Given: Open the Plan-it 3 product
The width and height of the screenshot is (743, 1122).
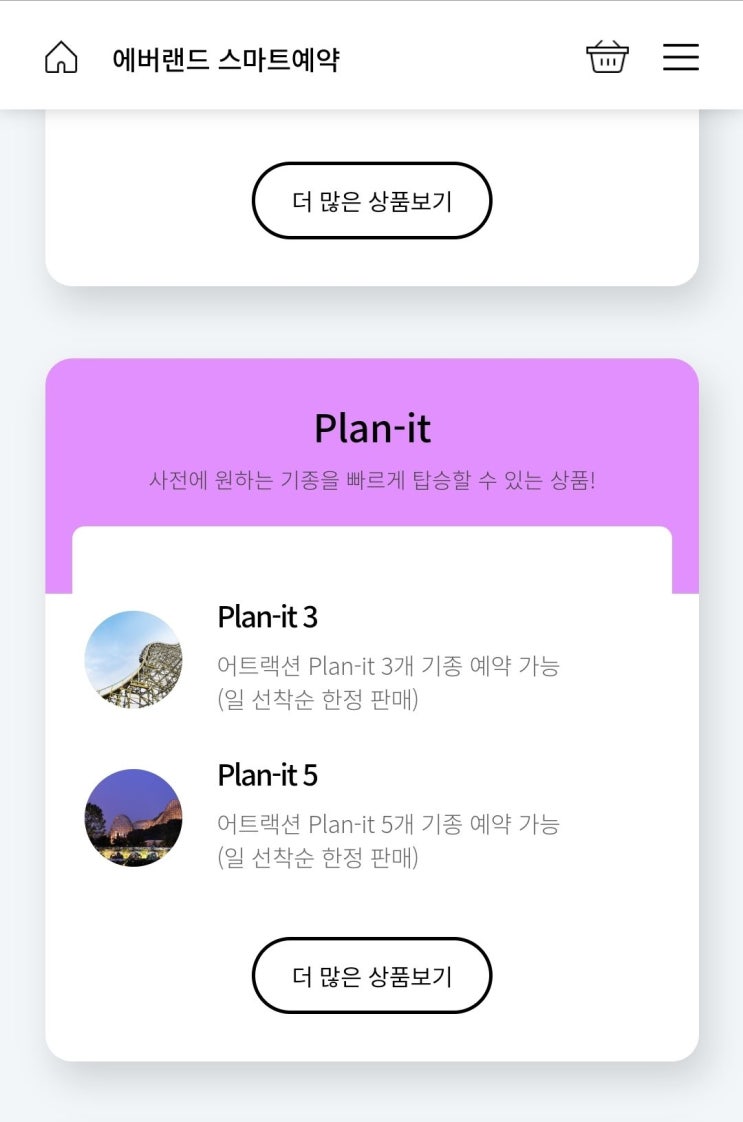Looking at the screenshot, I should click(372, 659).
